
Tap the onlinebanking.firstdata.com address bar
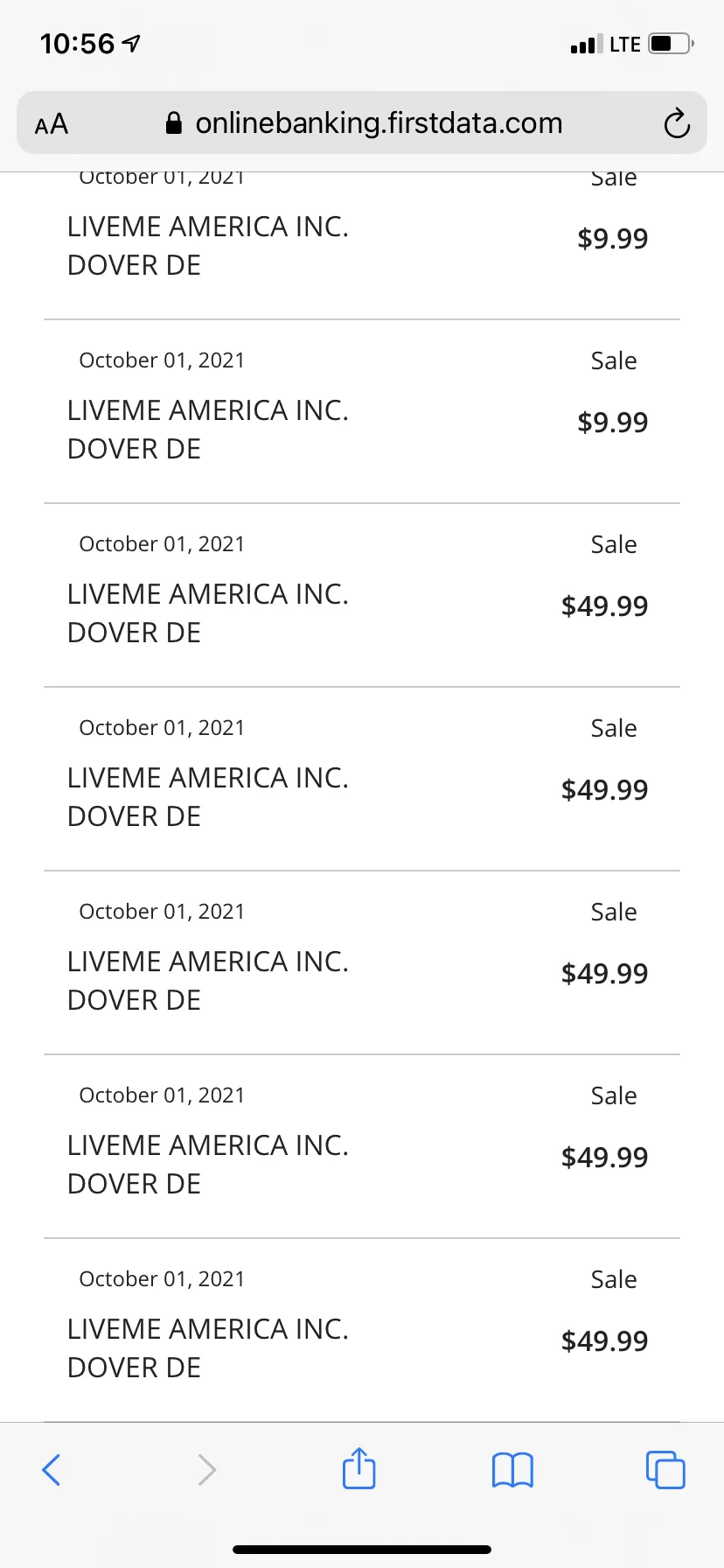point(362,123)
